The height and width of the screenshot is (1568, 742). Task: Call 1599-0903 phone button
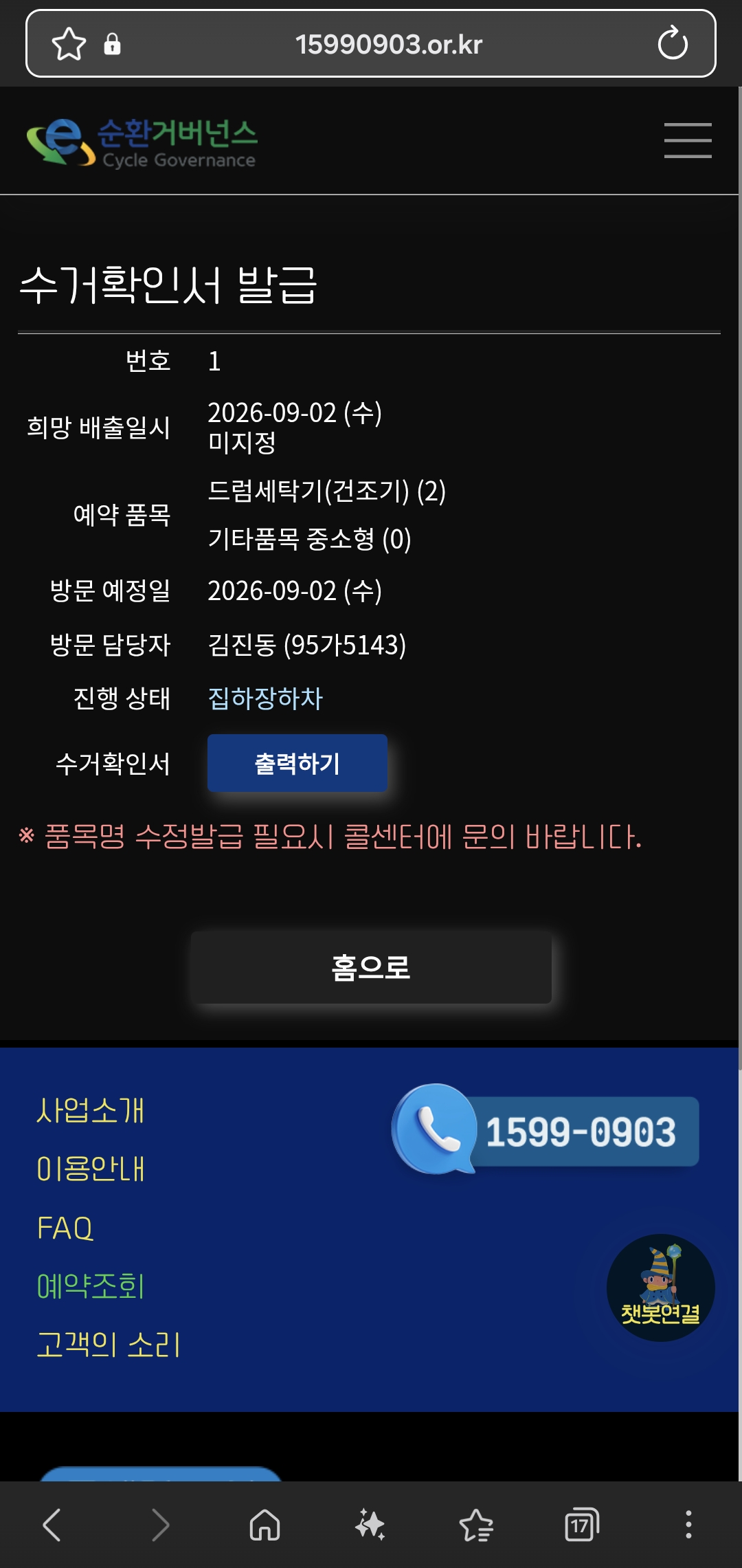546,1130
